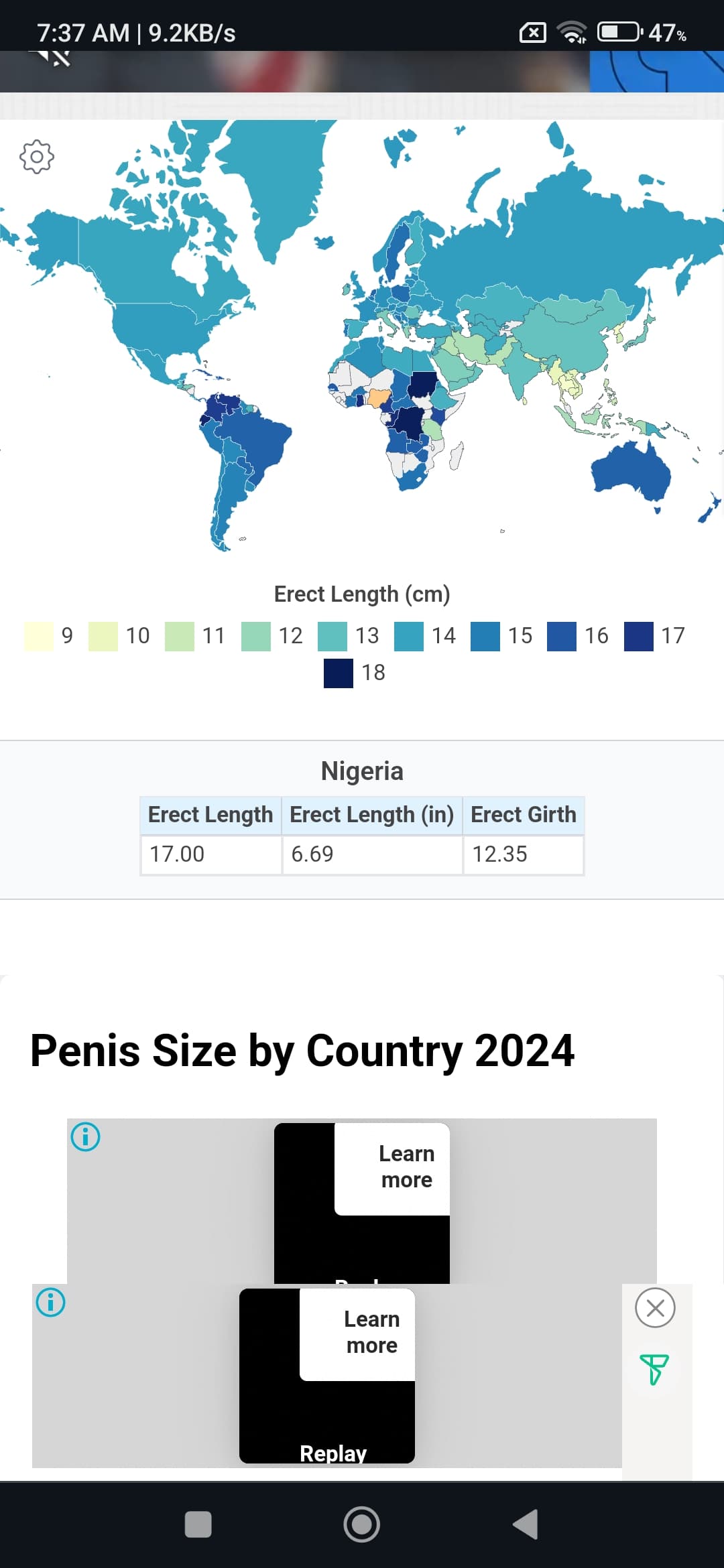Unmute the video at the top
Screen dimensions: 724x1568
[x=54, y=58]
